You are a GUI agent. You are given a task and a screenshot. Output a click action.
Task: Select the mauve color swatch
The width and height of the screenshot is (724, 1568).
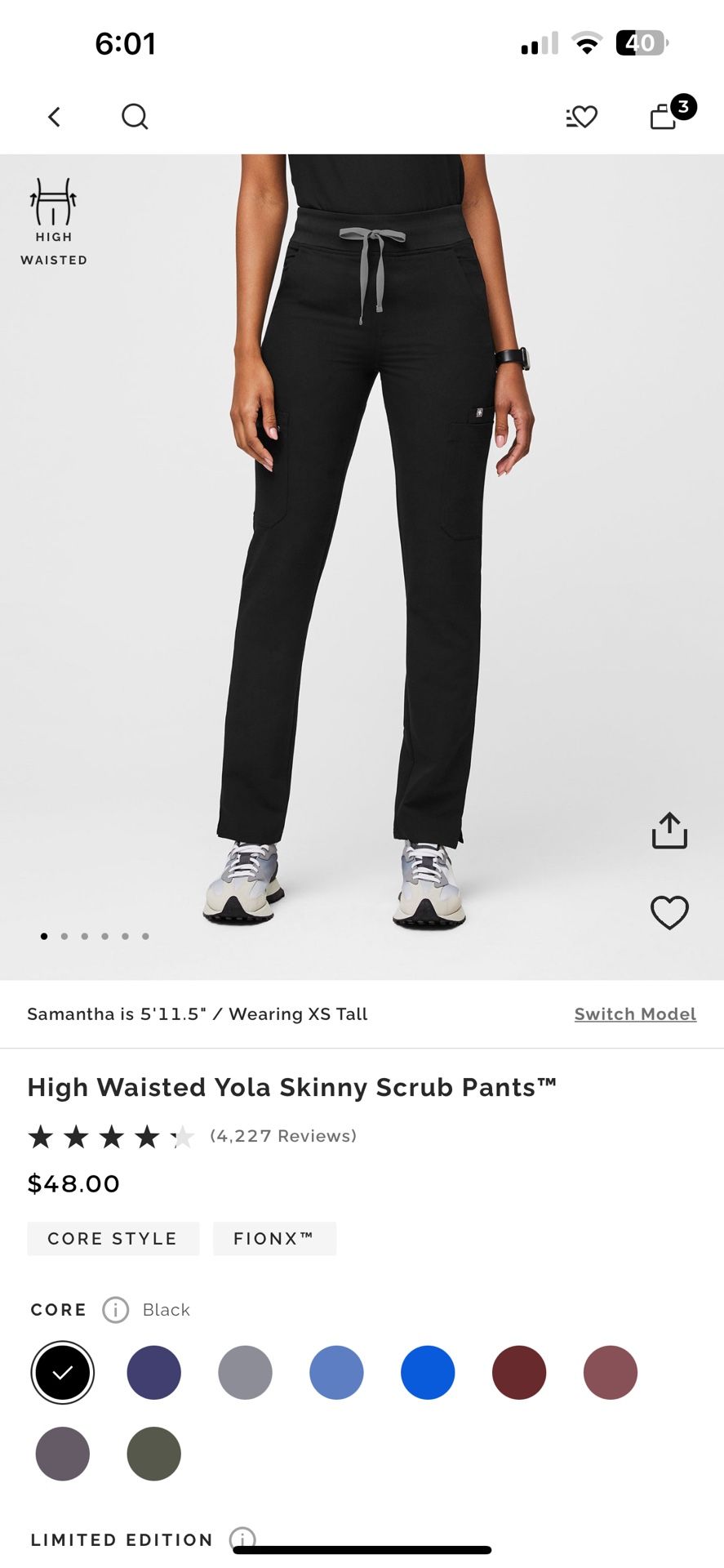coord(611,1372)
